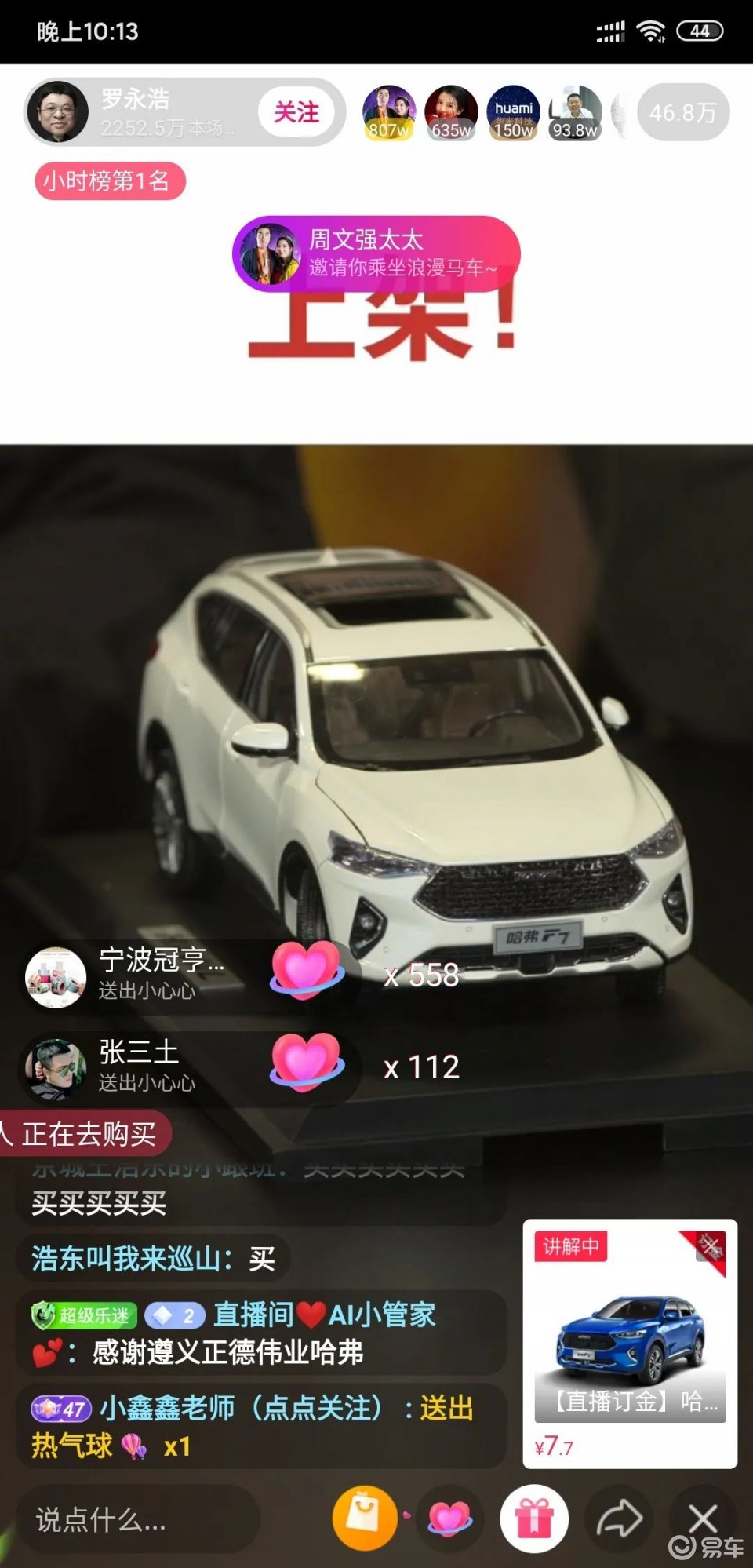Send a heart like

click(450, 1519)
